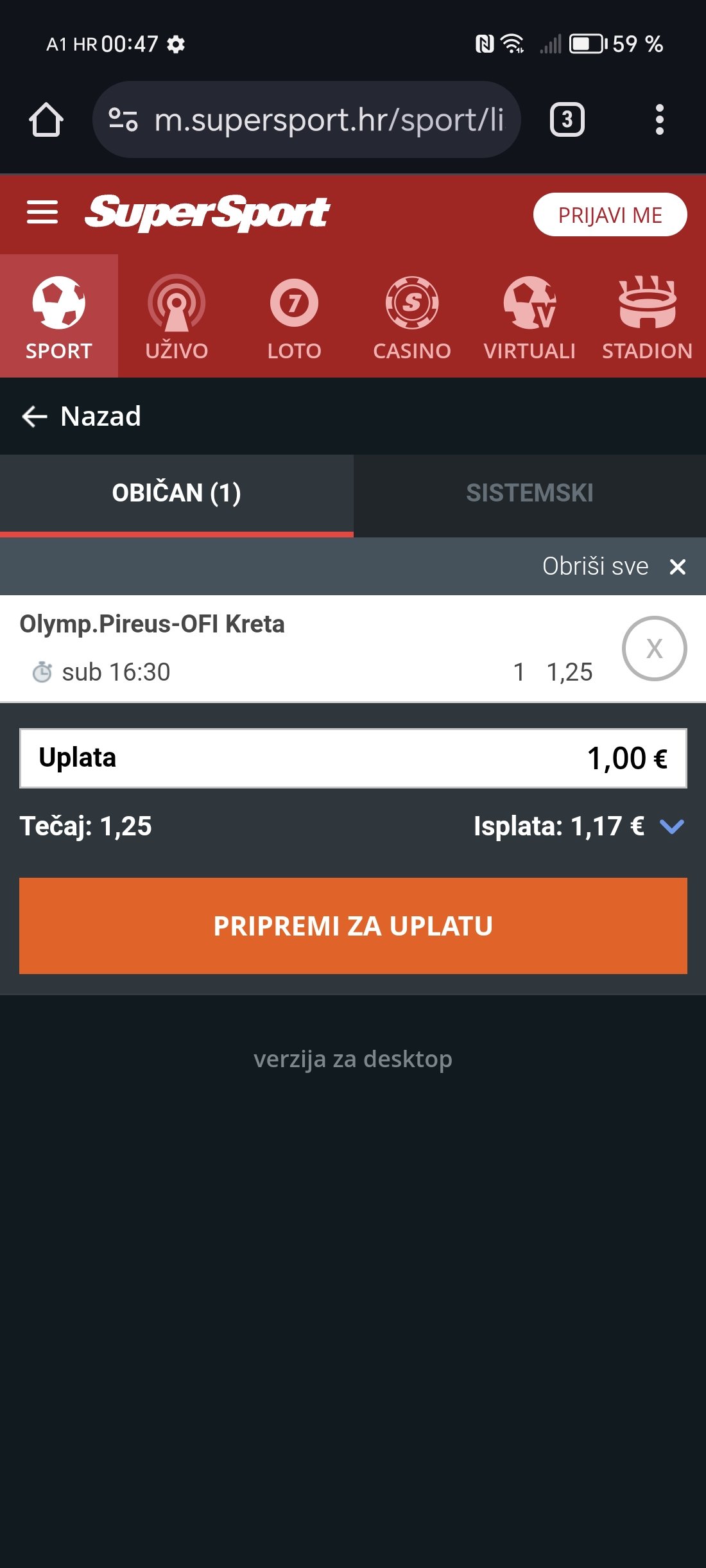Viewport: 706px width, 1568px height.
Task: Select the SPORT section
Action: 59,317
